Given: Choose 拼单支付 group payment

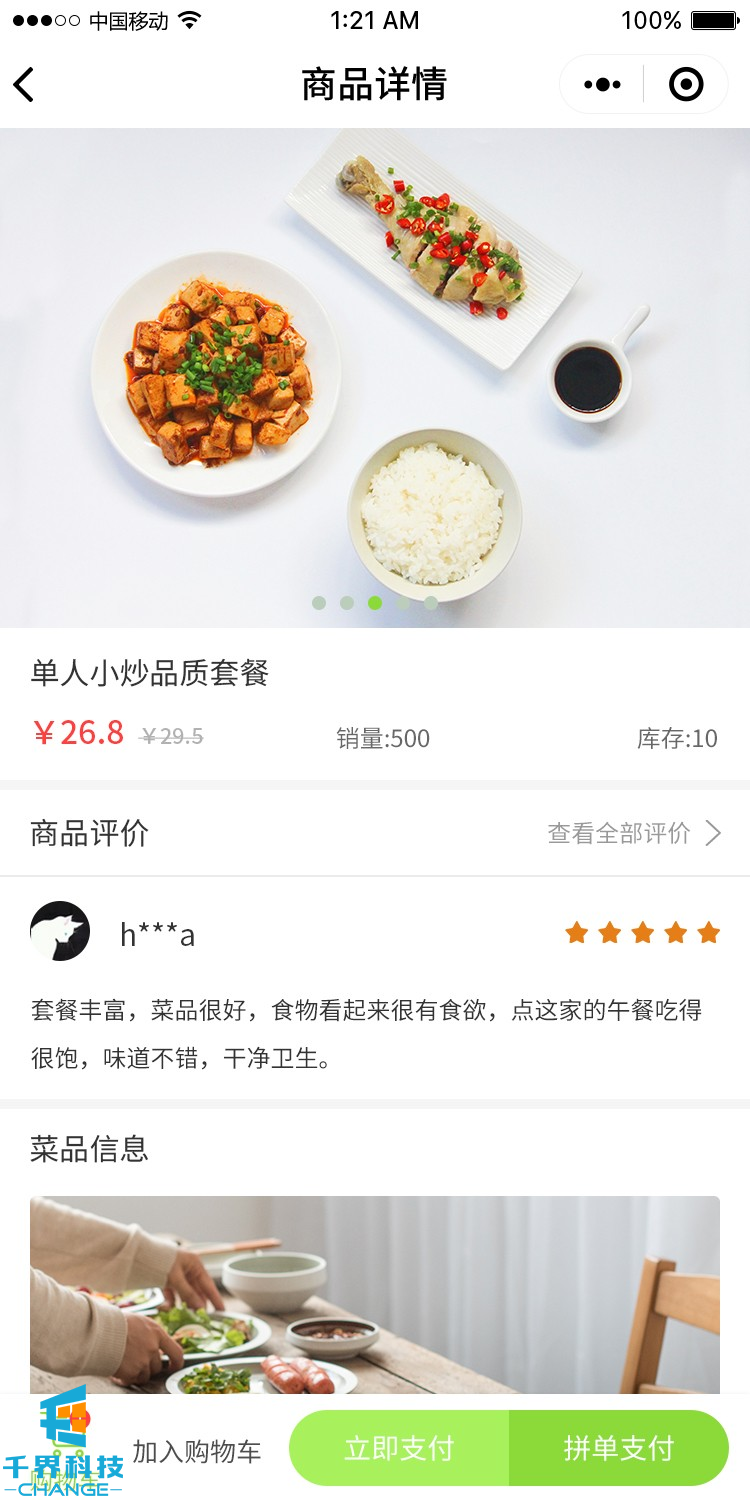Looking at the screenshot, I should (619, 1448).
